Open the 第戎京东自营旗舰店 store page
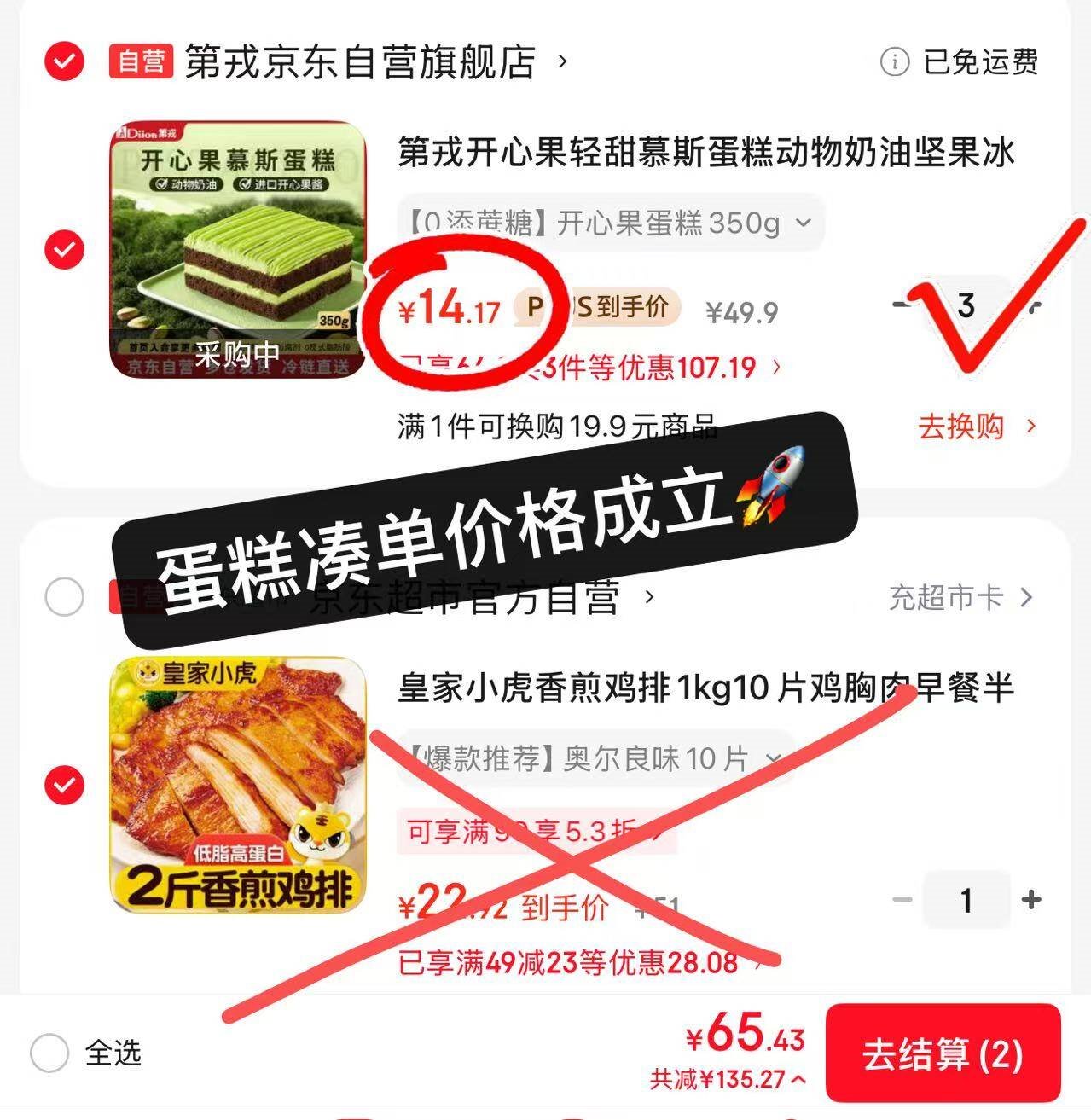1091x1120 pixels. (x=360, y=62)
